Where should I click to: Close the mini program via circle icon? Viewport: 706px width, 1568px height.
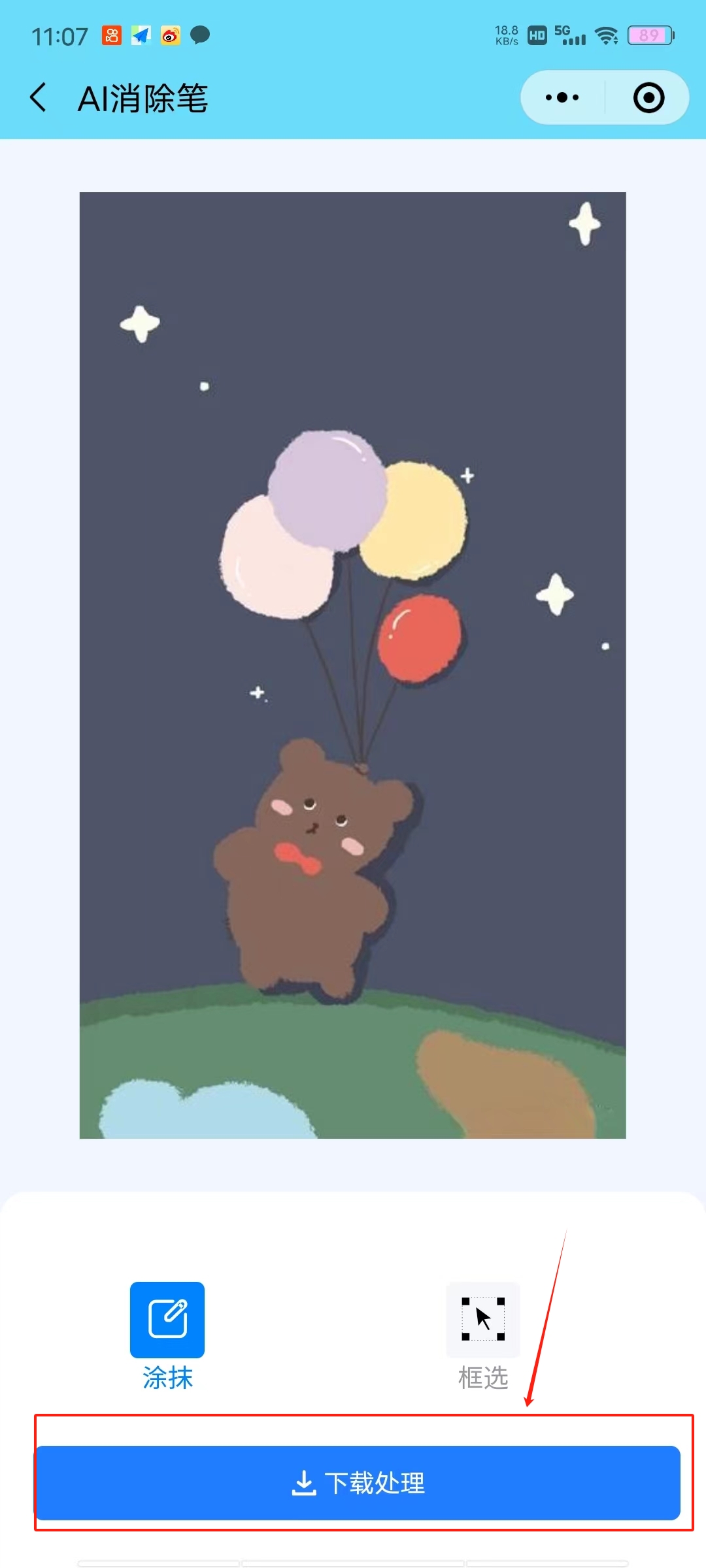[x=648, y=98]
